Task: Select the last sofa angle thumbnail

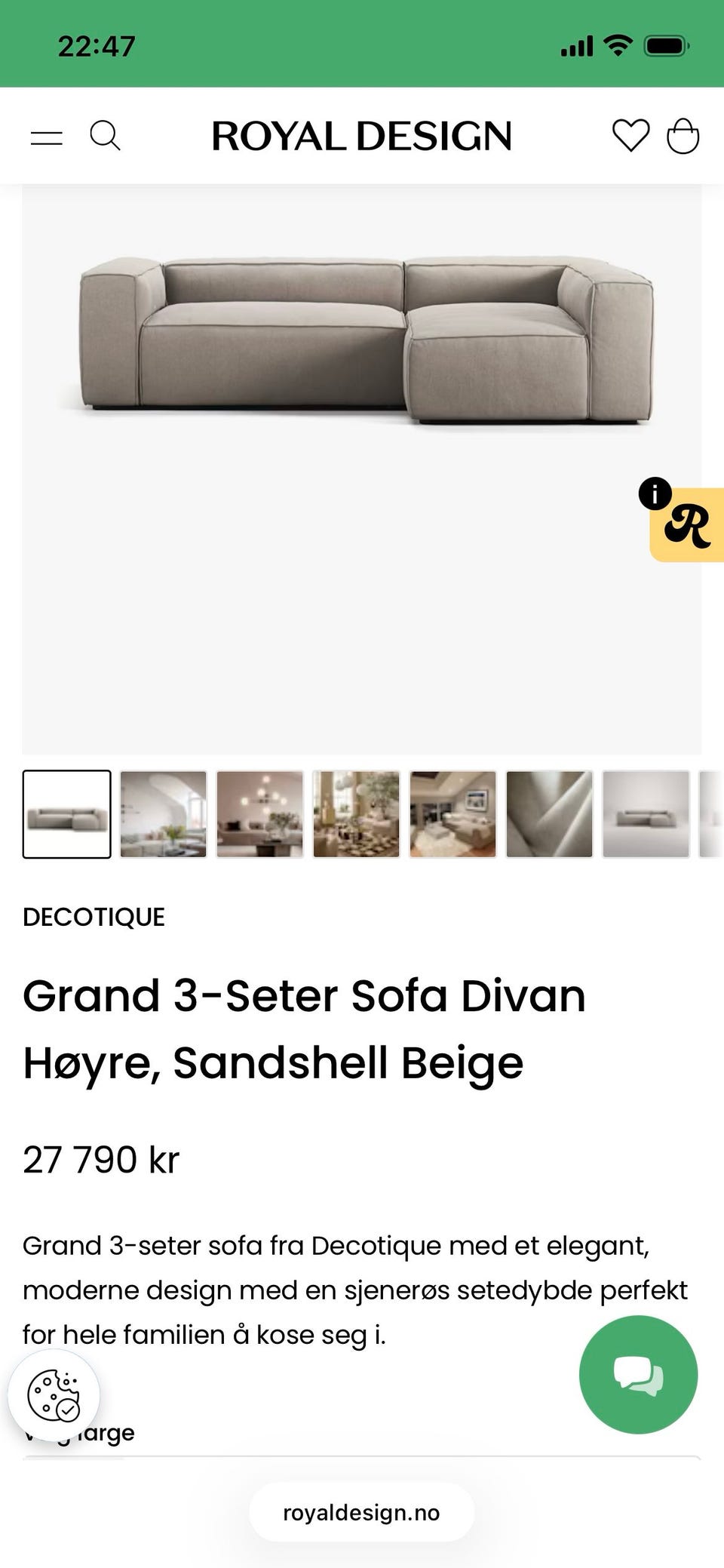Action: tap(647, 815)
